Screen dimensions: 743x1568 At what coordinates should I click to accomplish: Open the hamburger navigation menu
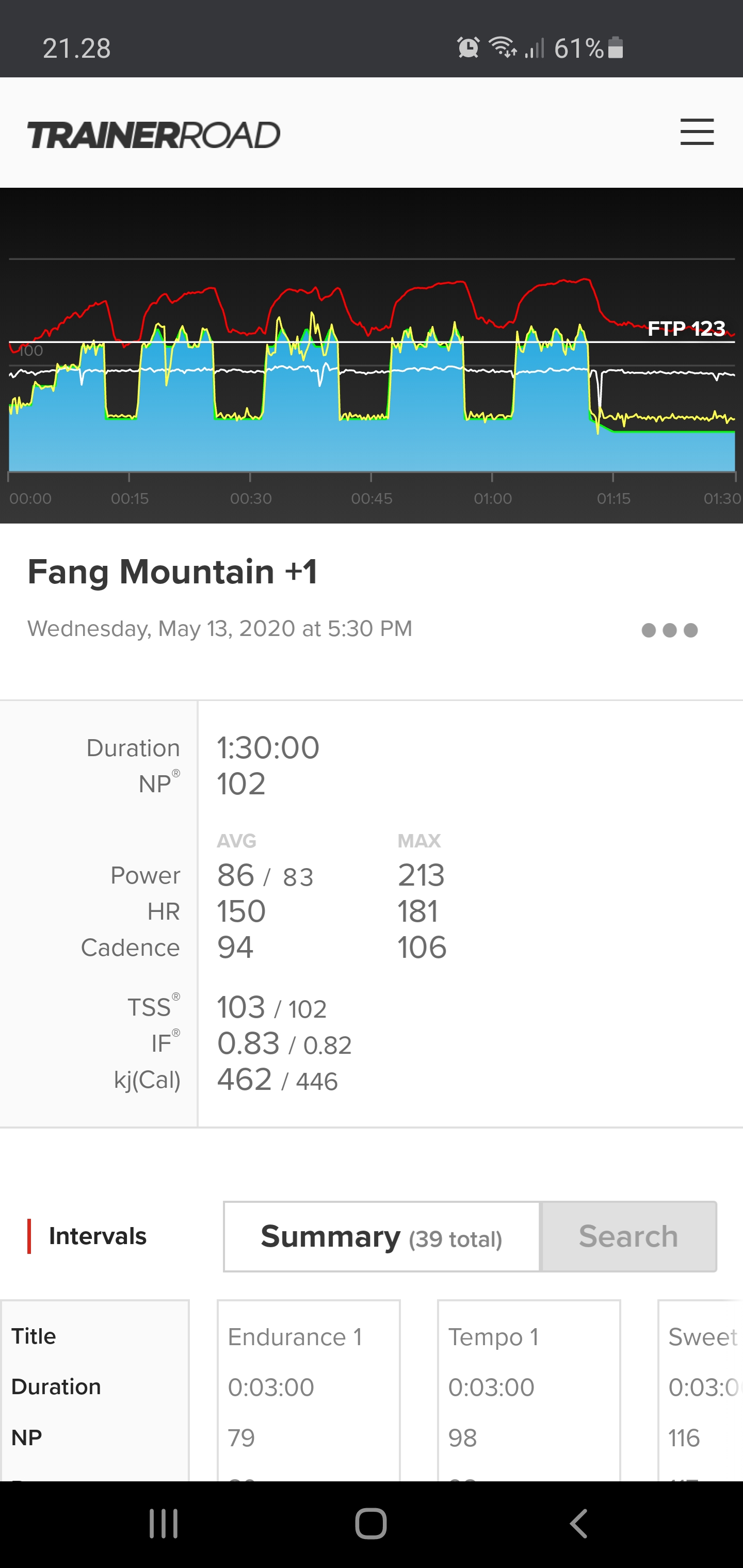(x=697, y=132)
